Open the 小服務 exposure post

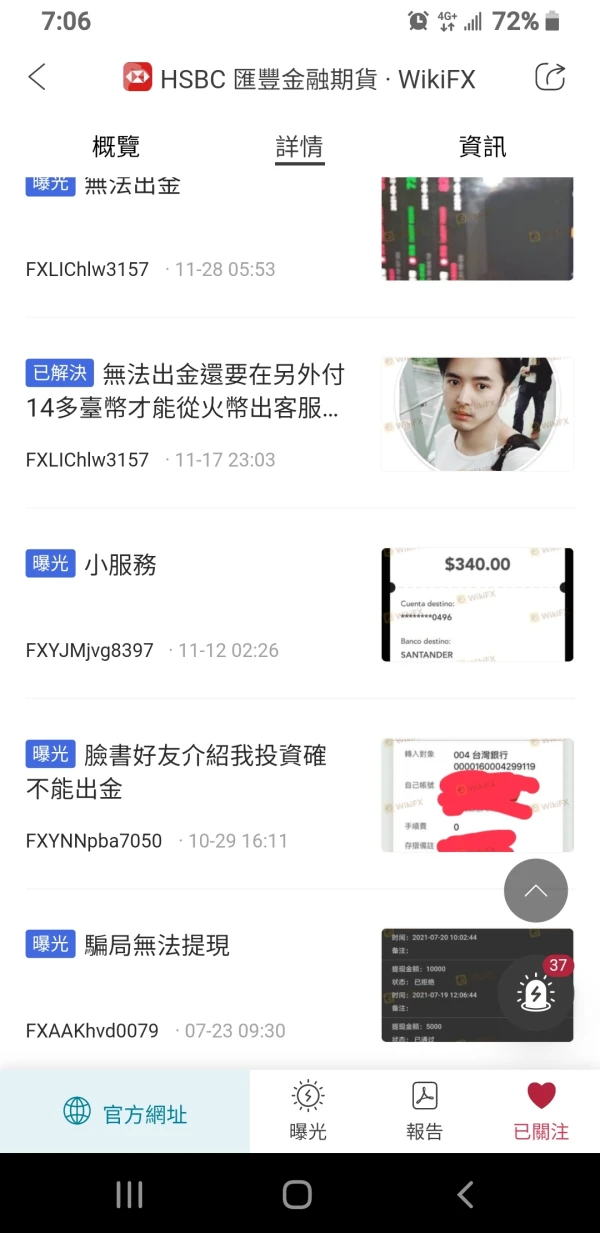(x=300, y=604)
